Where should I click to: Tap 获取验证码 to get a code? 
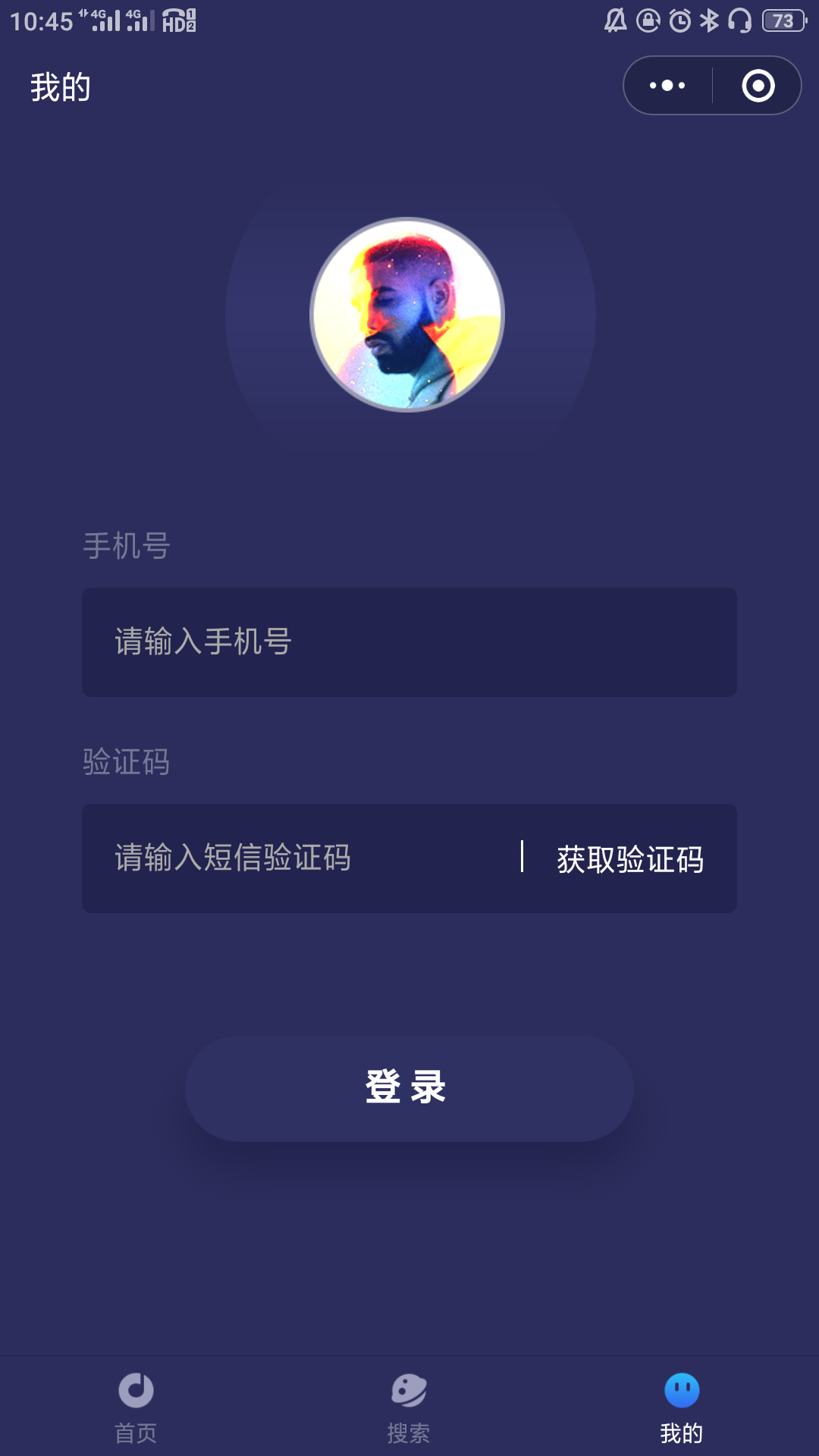click(x=630, y=859)
